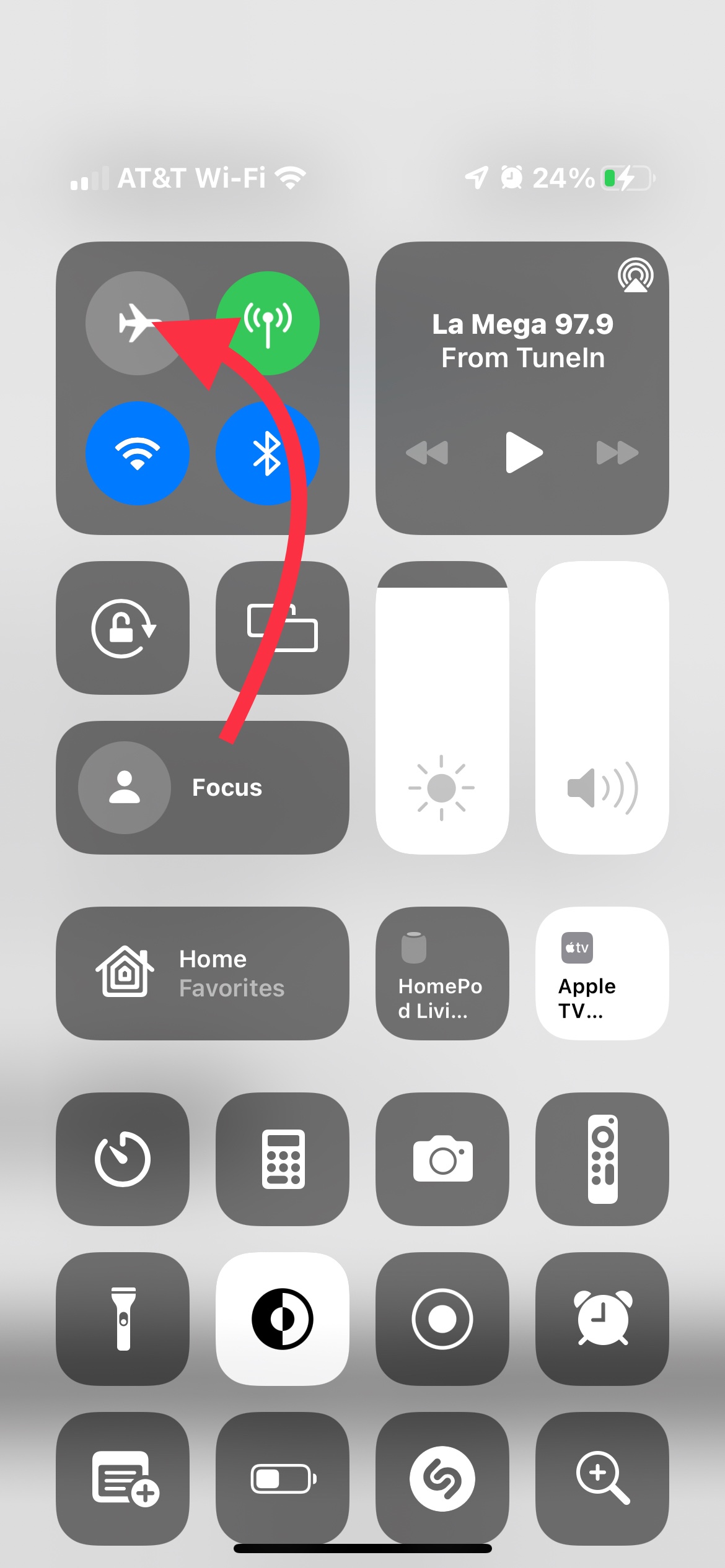Open the Camera

click(442, 1159)
